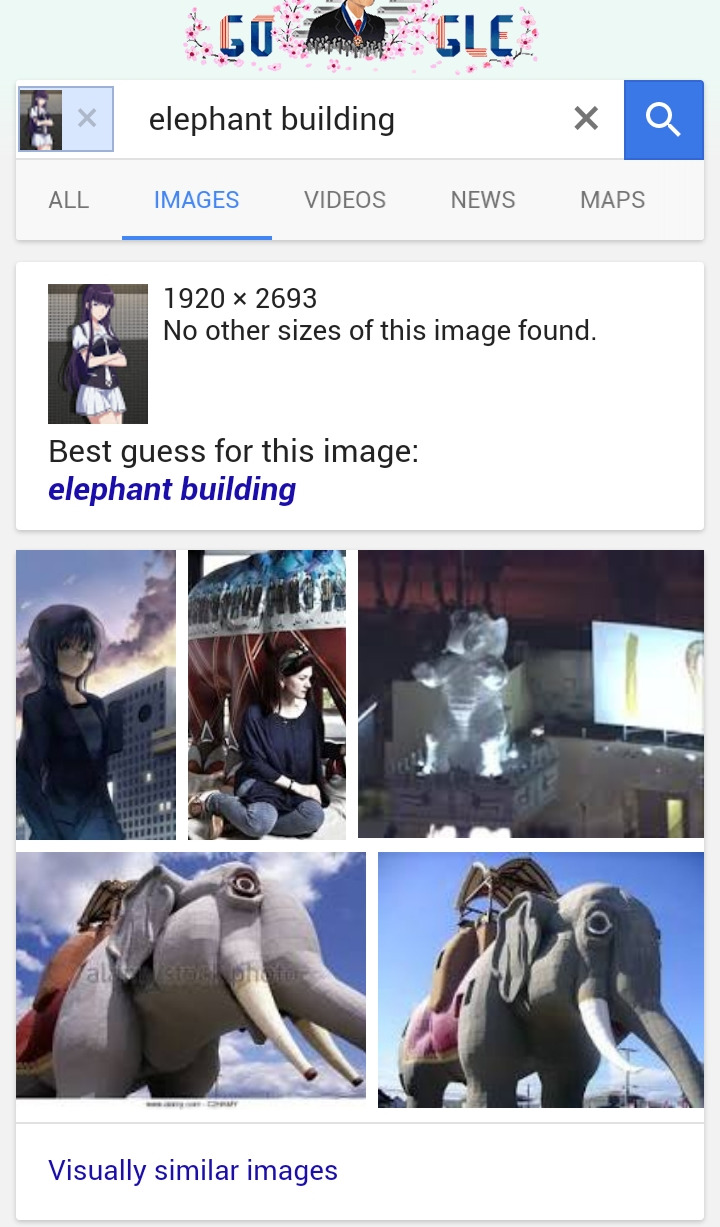Open the uploaded 1920 × 2693 image thumbnail

(98, 354)
